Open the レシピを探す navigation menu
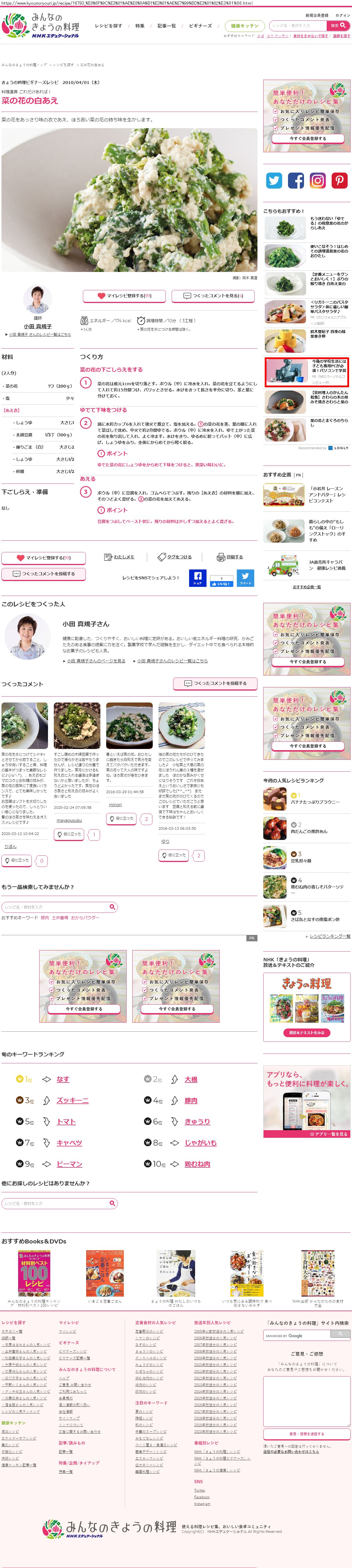Screen dimensions: 352x1568 click(109, 26)
